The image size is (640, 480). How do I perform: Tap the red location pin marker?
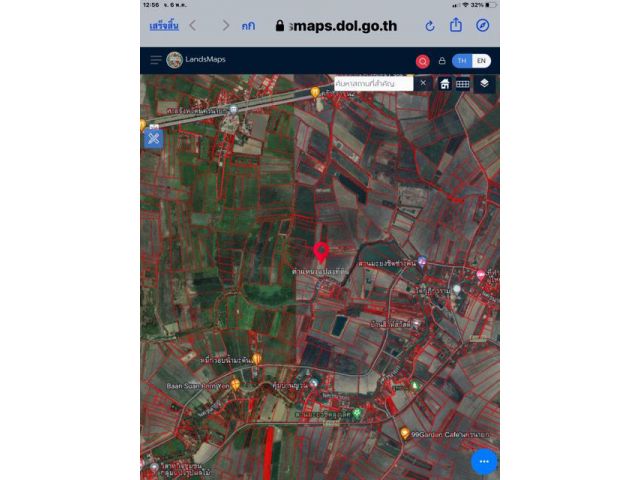tap(321, 251)
